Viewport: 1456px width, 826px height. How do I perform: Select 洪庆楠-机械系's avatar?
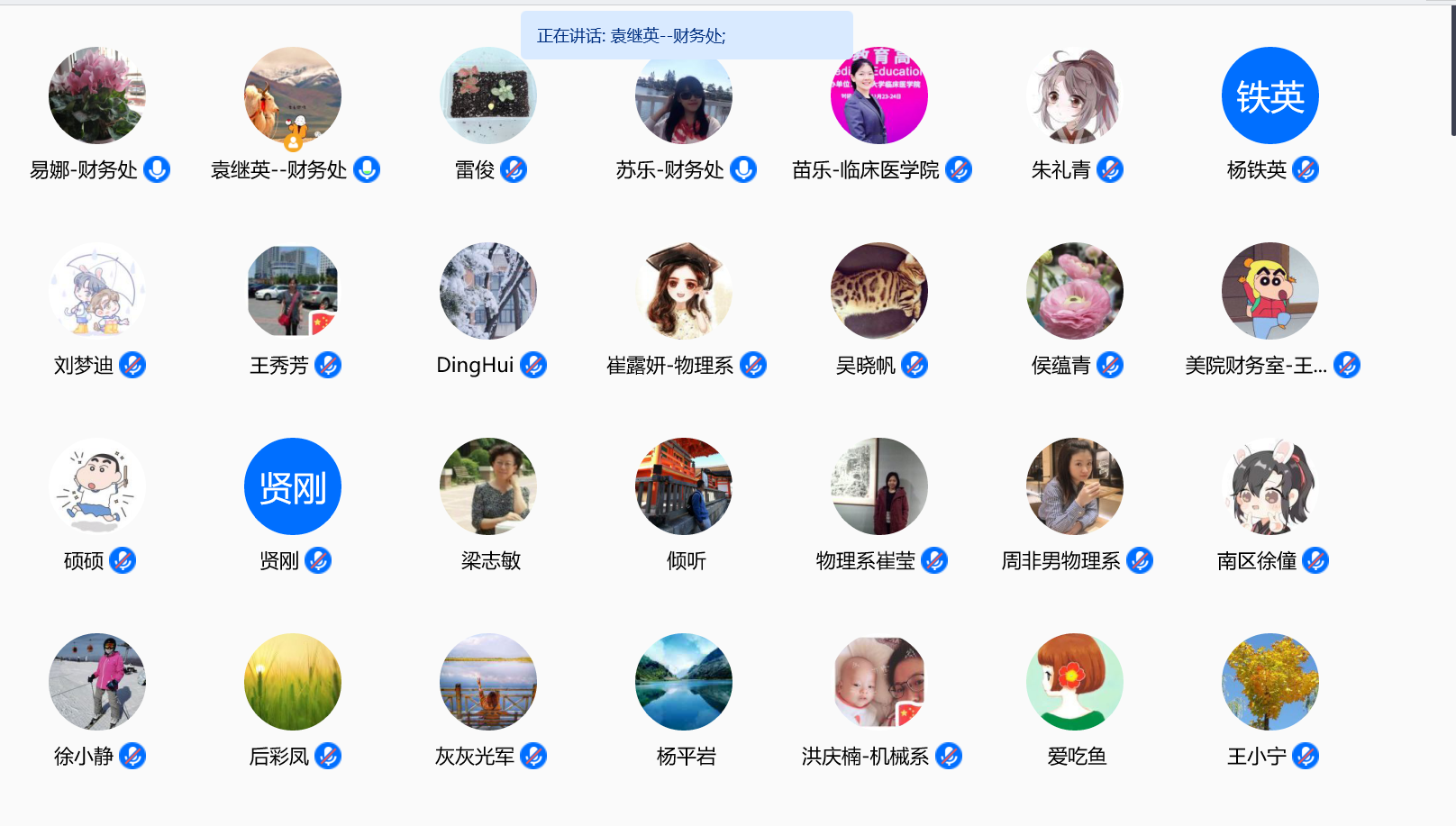coord(879,682)
